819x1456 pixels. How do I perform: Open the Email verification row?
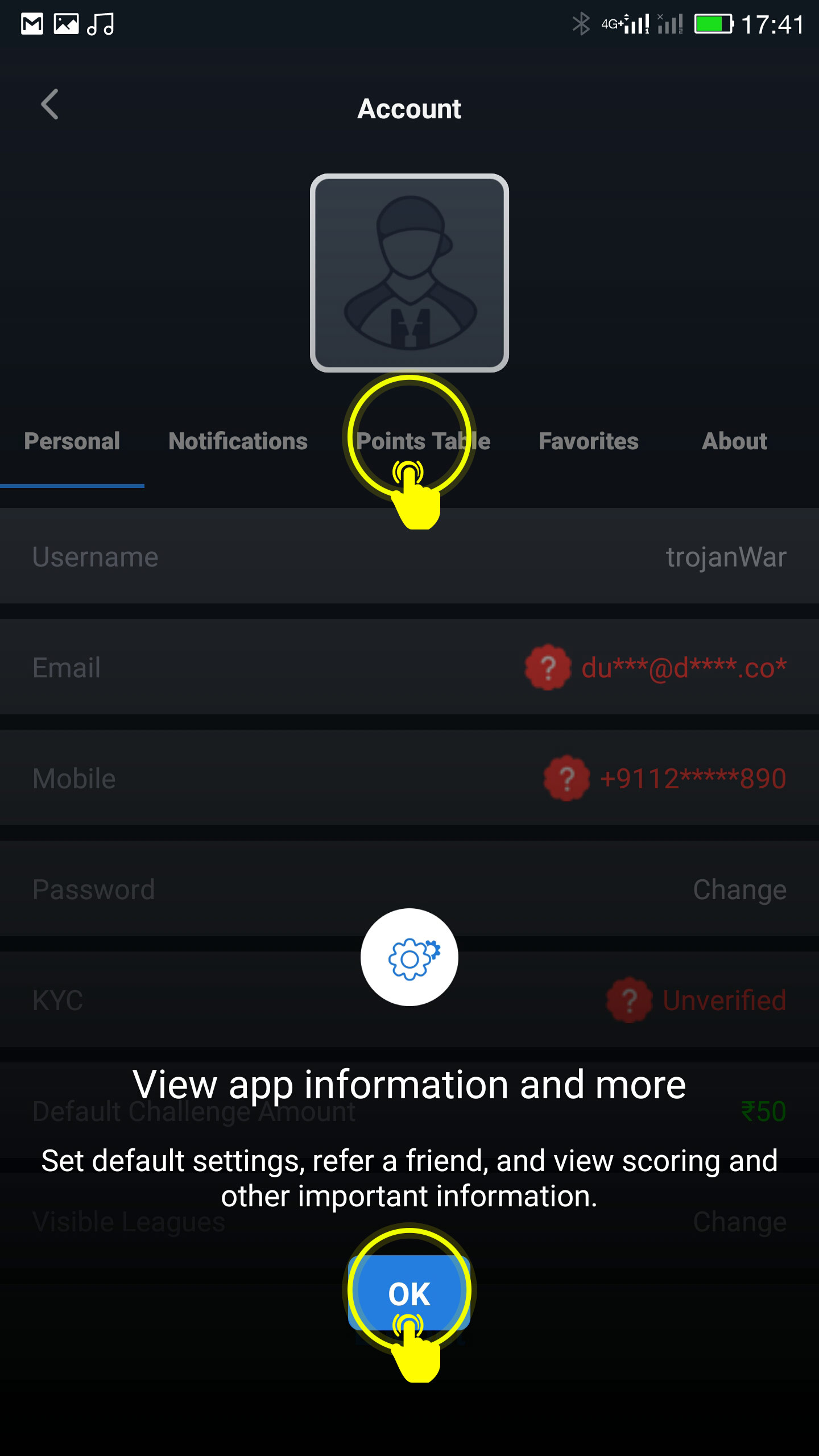click(409, 667)
